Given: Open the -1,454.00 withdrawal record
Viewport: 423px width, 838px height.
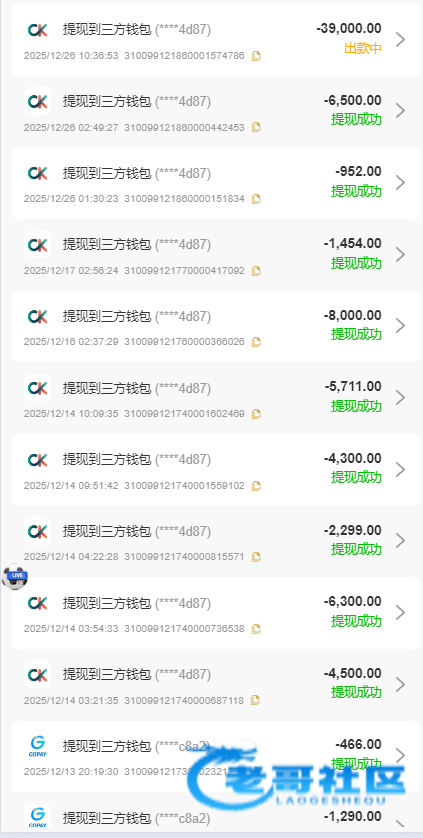Looking at the screenshot, I should tap(216, 254).
